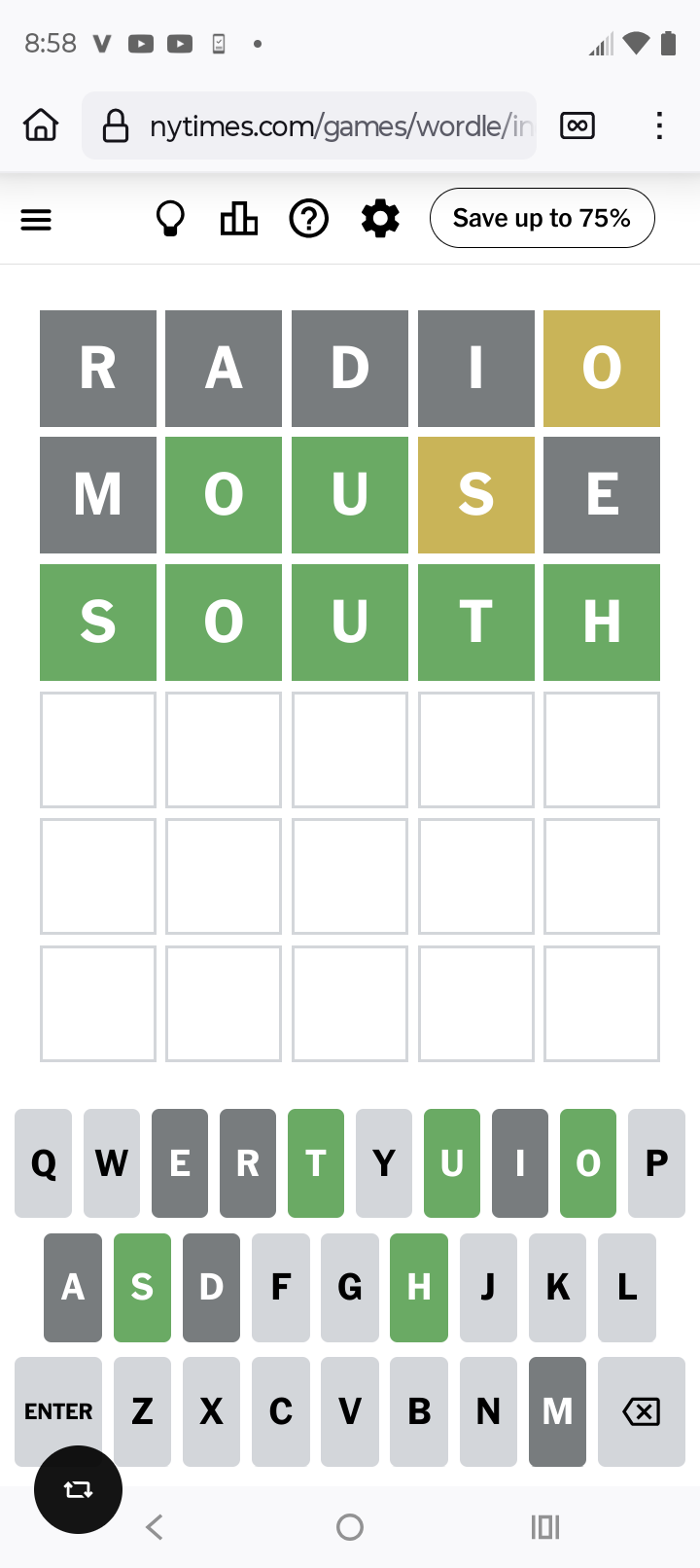
Task: View game statistics chart
Action: tap(238, 219)
